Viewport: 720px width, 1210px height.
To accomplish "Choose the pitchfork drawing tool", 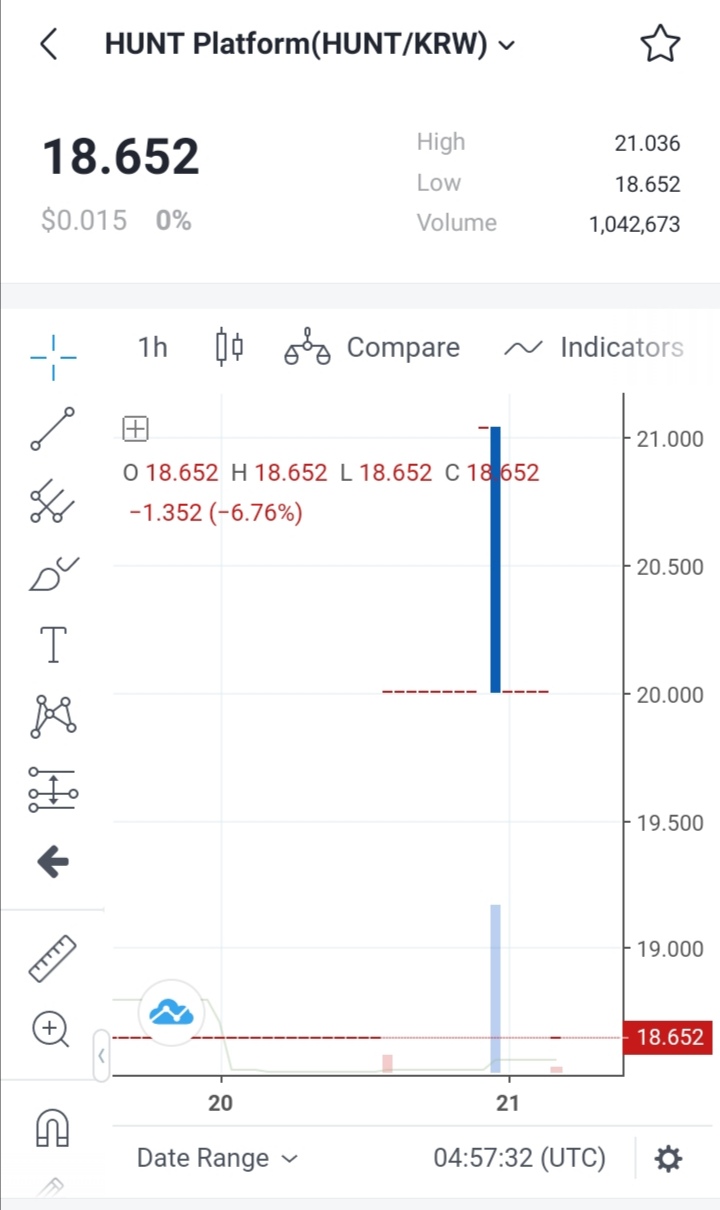I will pyautogui.click(x=53, y=501).
